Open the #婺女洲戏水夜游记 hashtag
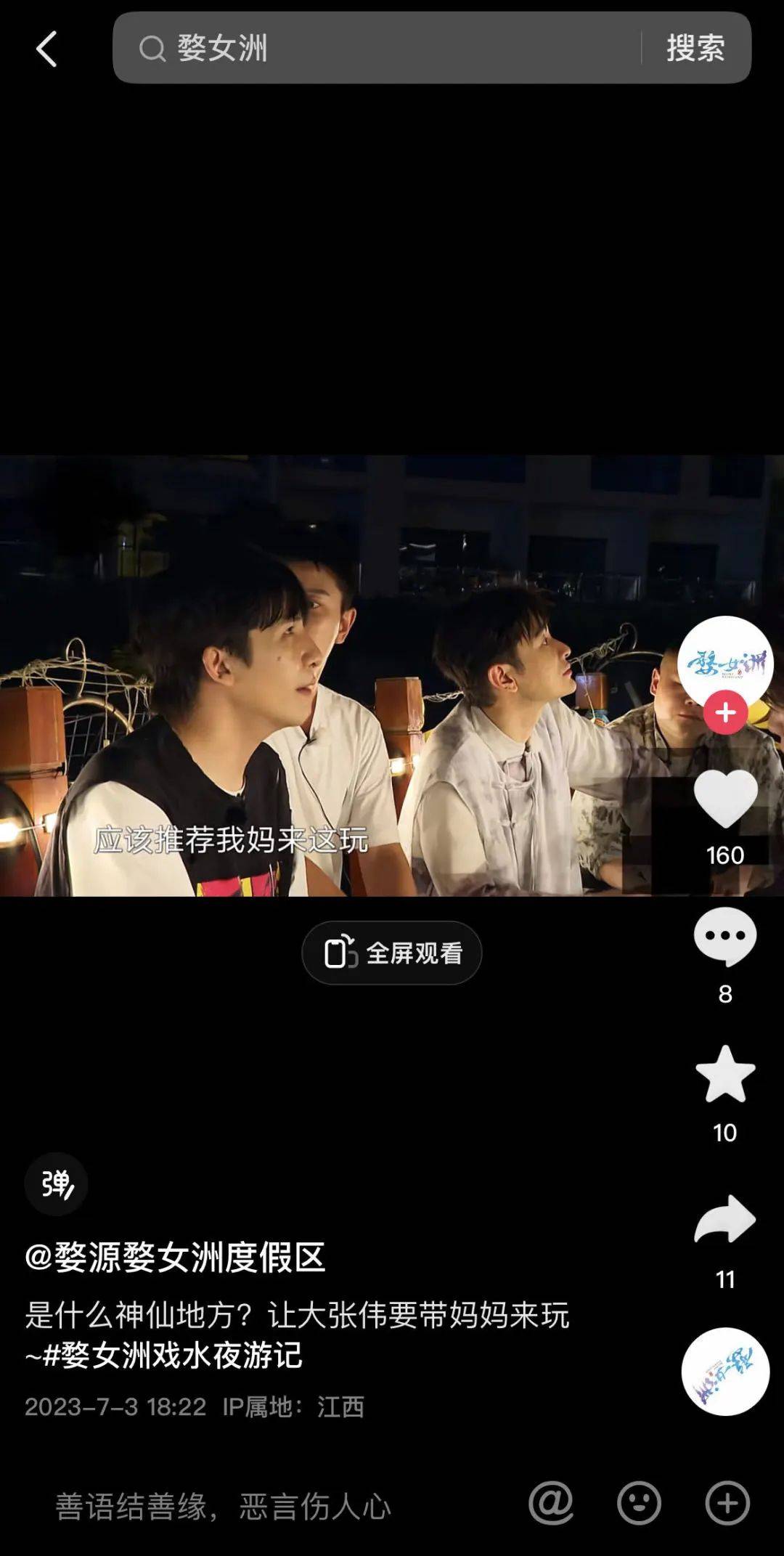 point(173,1356)
